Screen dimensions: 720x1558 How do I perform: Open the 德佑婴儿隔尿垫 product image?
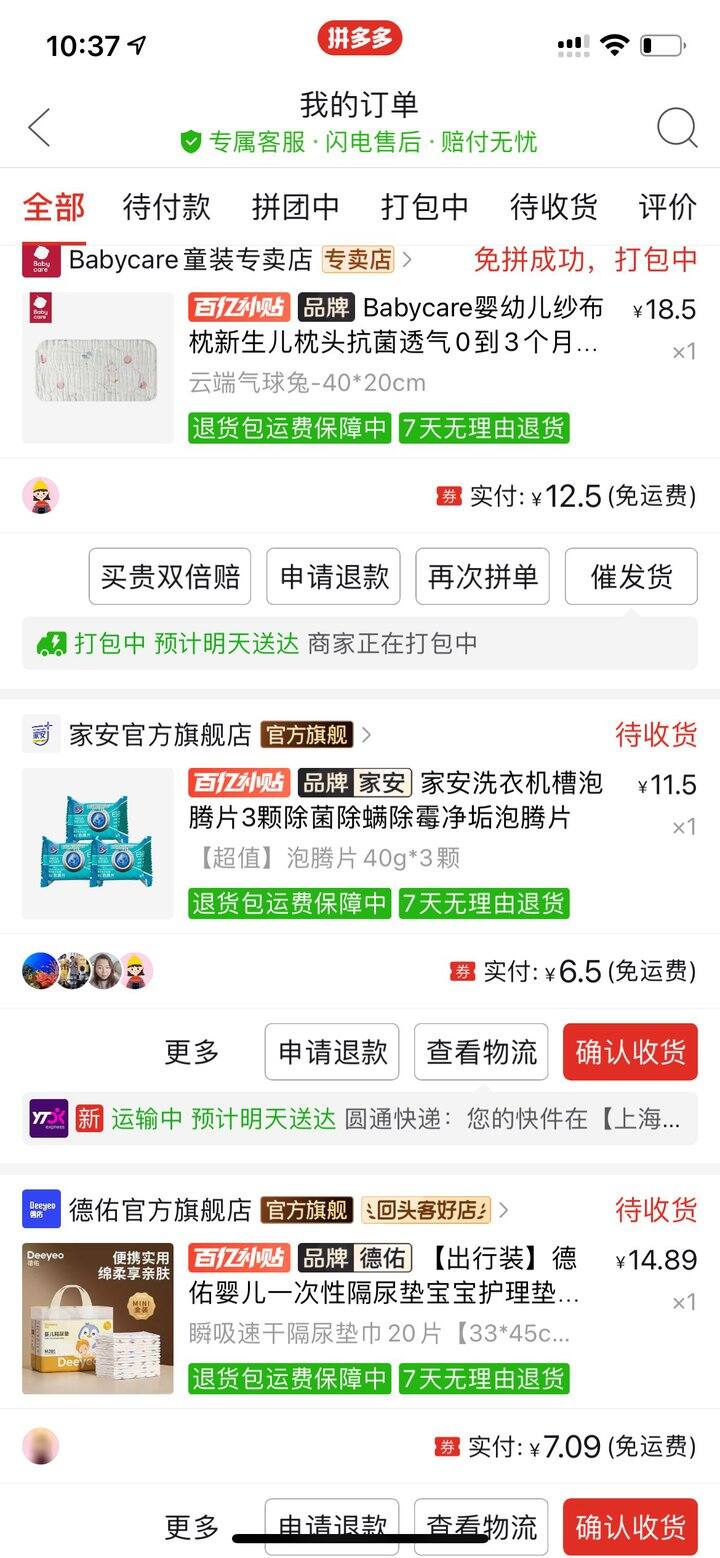coord(98,1318)
